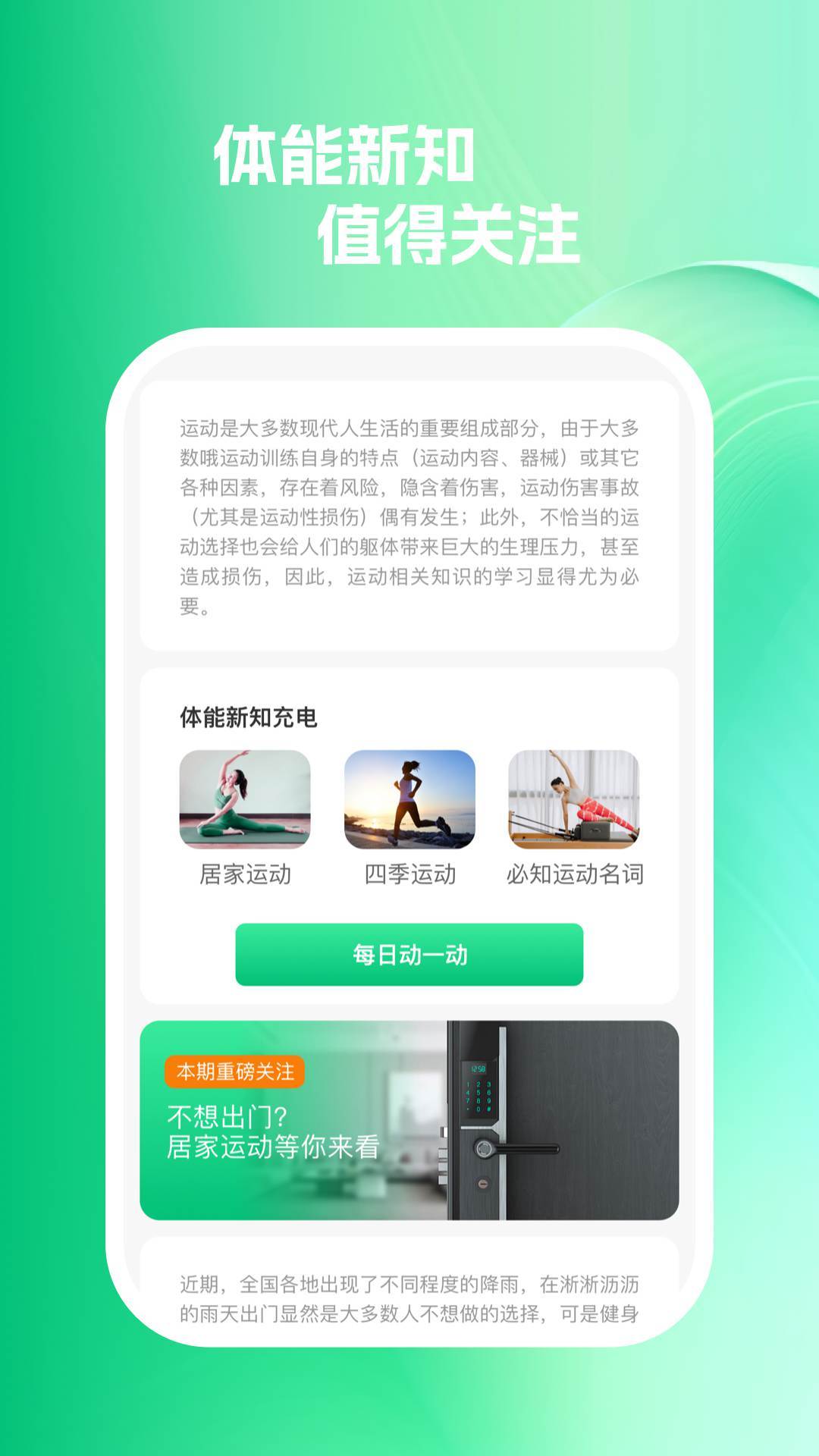Select the 值得关注 title text
819x1456 pixels.
click(x=452, y=230)
